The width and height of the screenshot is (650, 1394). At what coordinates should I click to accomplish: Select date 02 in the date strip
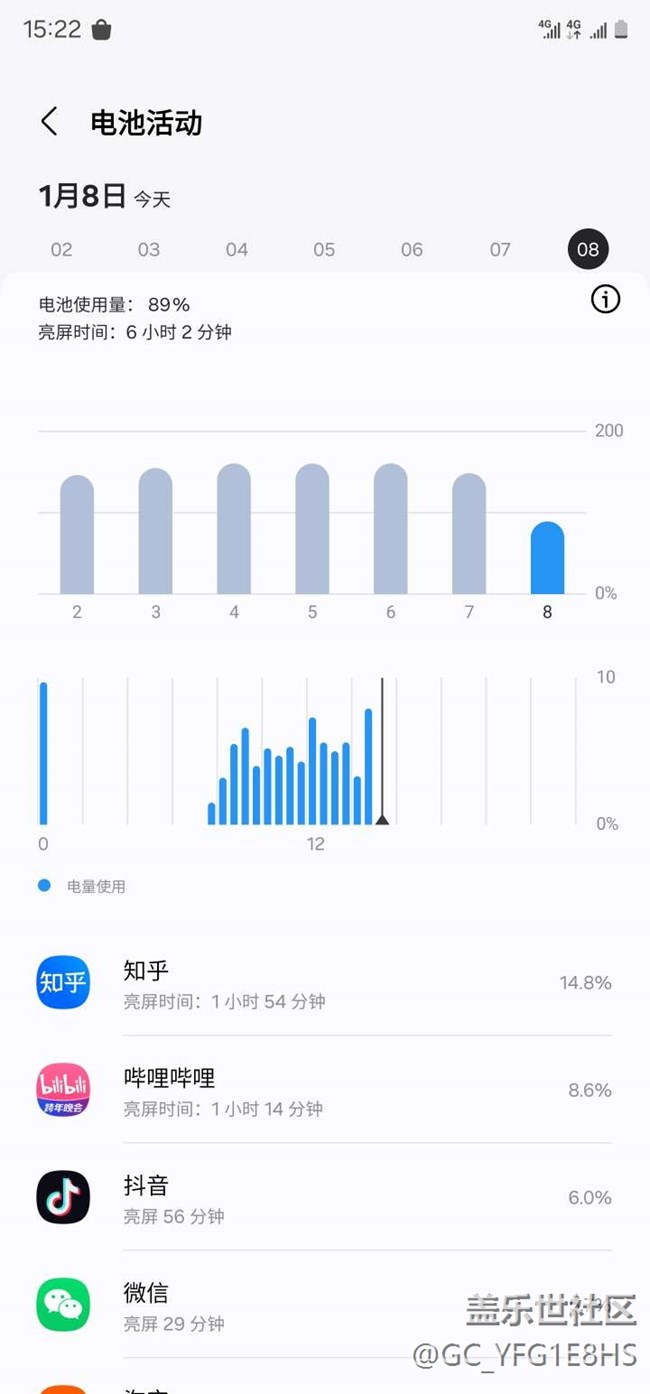pos(62,249)
